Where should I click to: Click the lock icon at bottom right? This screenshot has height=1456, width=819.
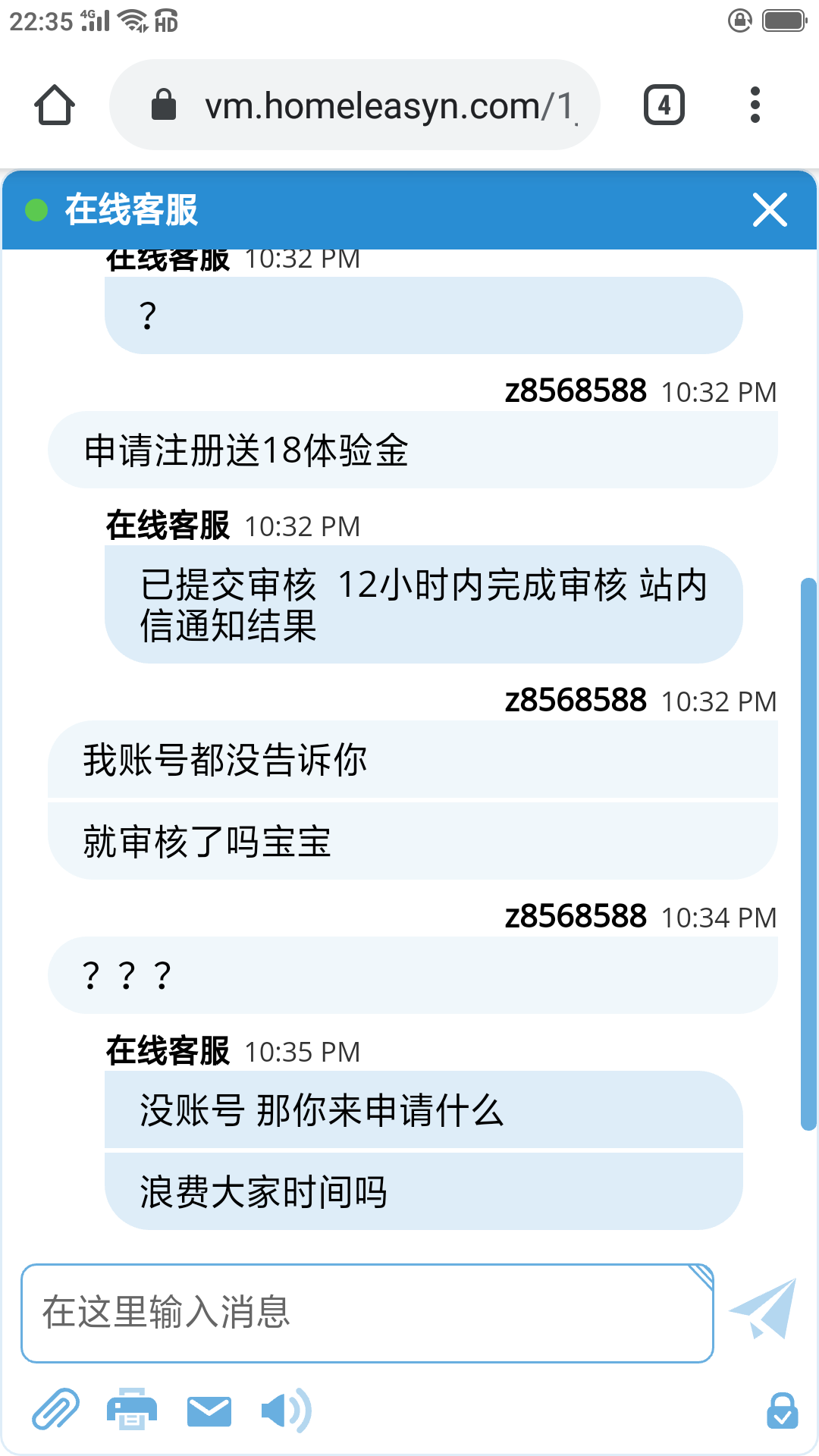(x=783, y=1412)
